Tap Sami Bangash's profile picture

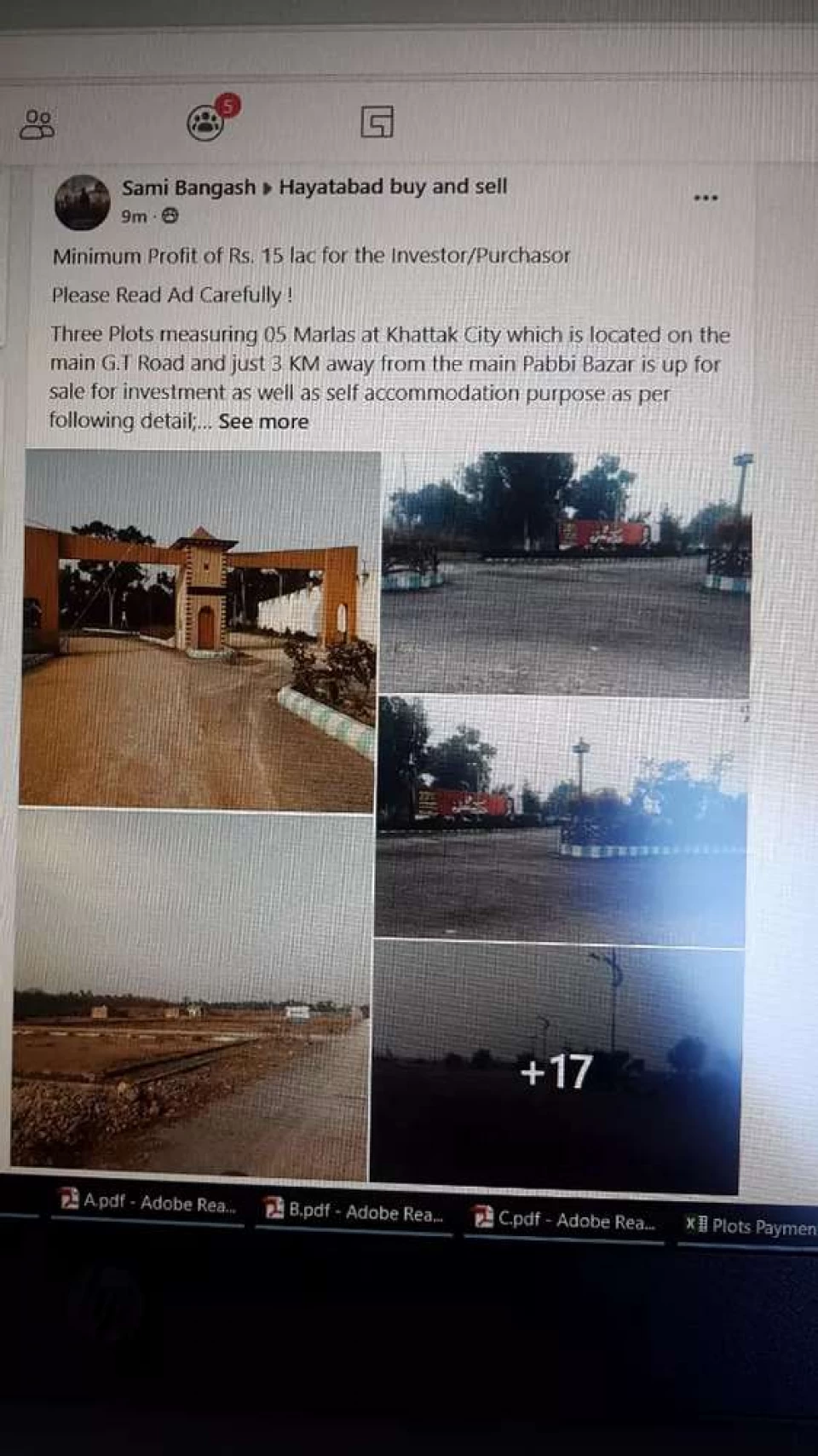coord(83,202)
